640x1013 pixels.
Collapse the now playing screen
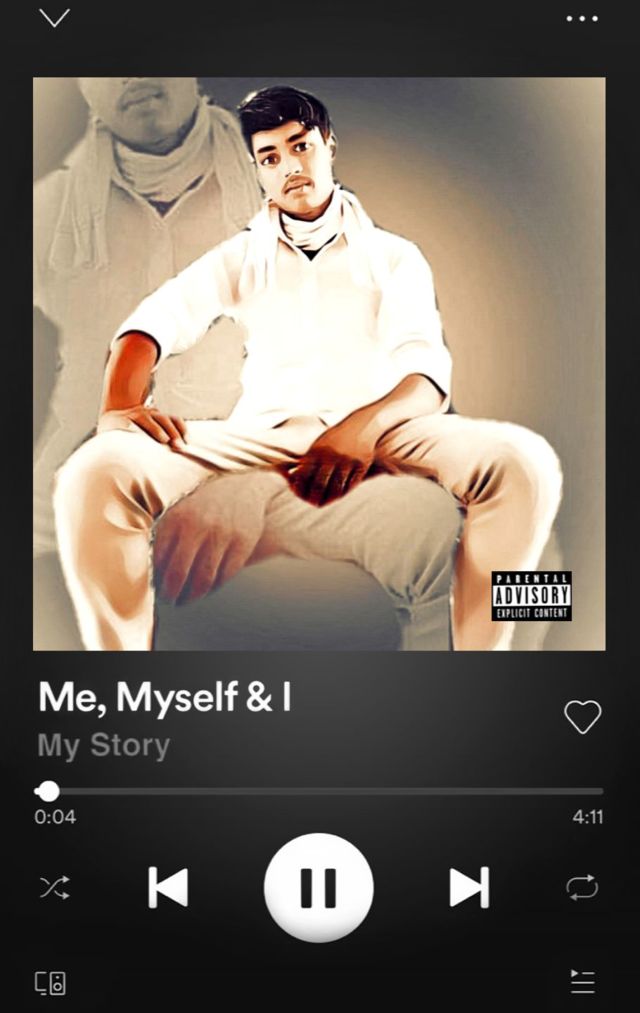(x=54, y=18)
